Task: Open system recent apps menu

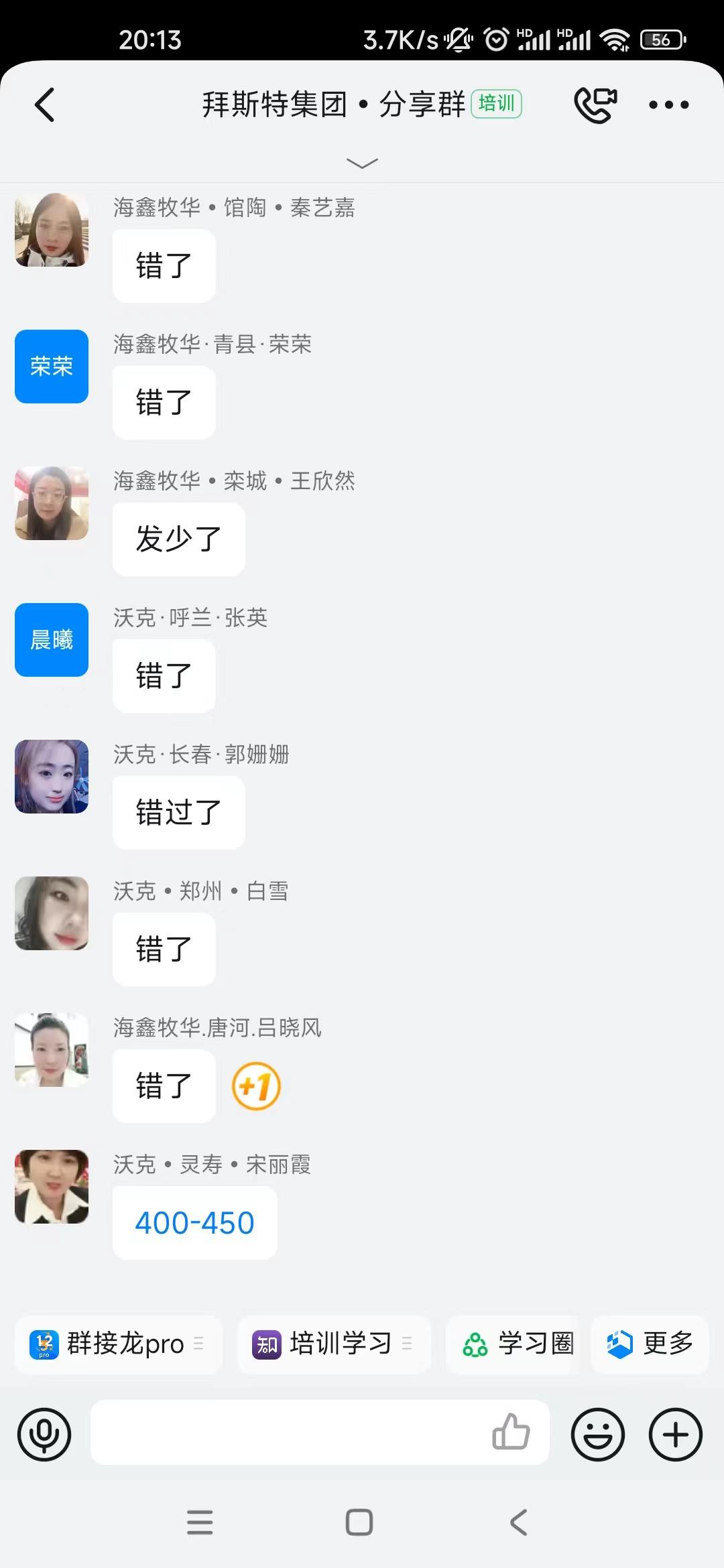Action: click(x=200, y=1522)
